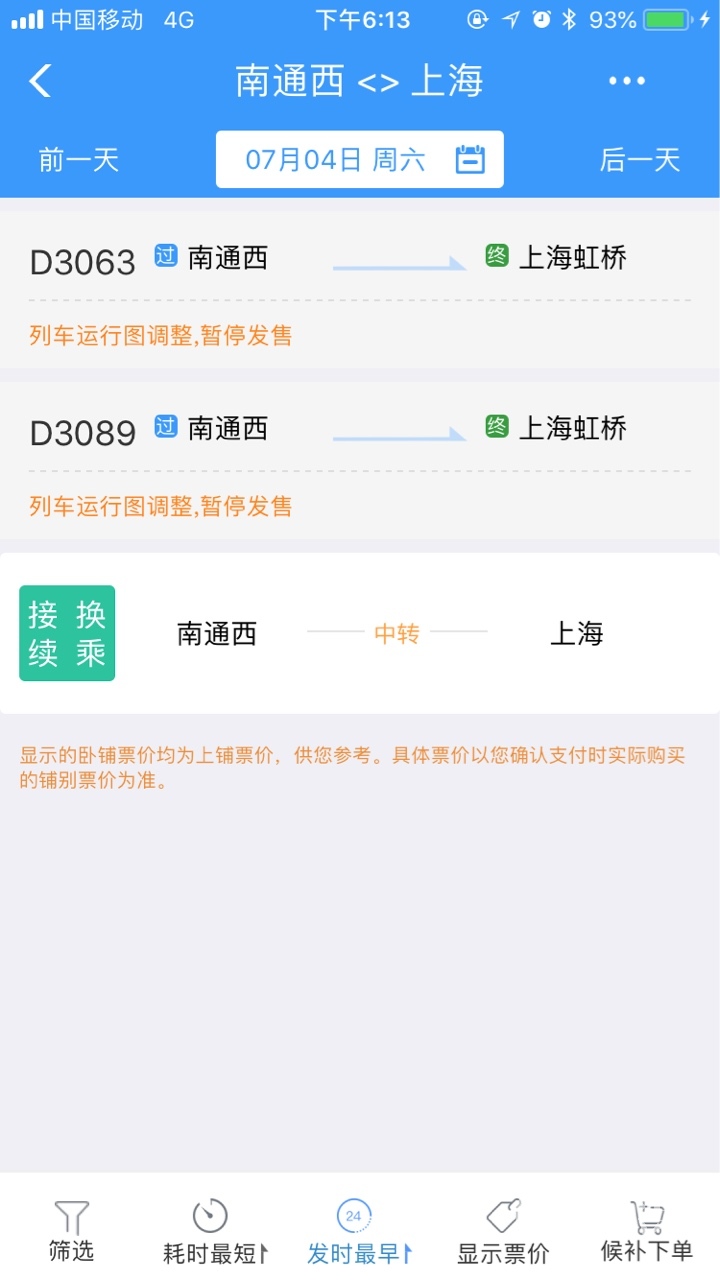Show ticket prices (显示票价)
The width and height of the screenshot is (720, 1280).
click(x=503, y=1230)
